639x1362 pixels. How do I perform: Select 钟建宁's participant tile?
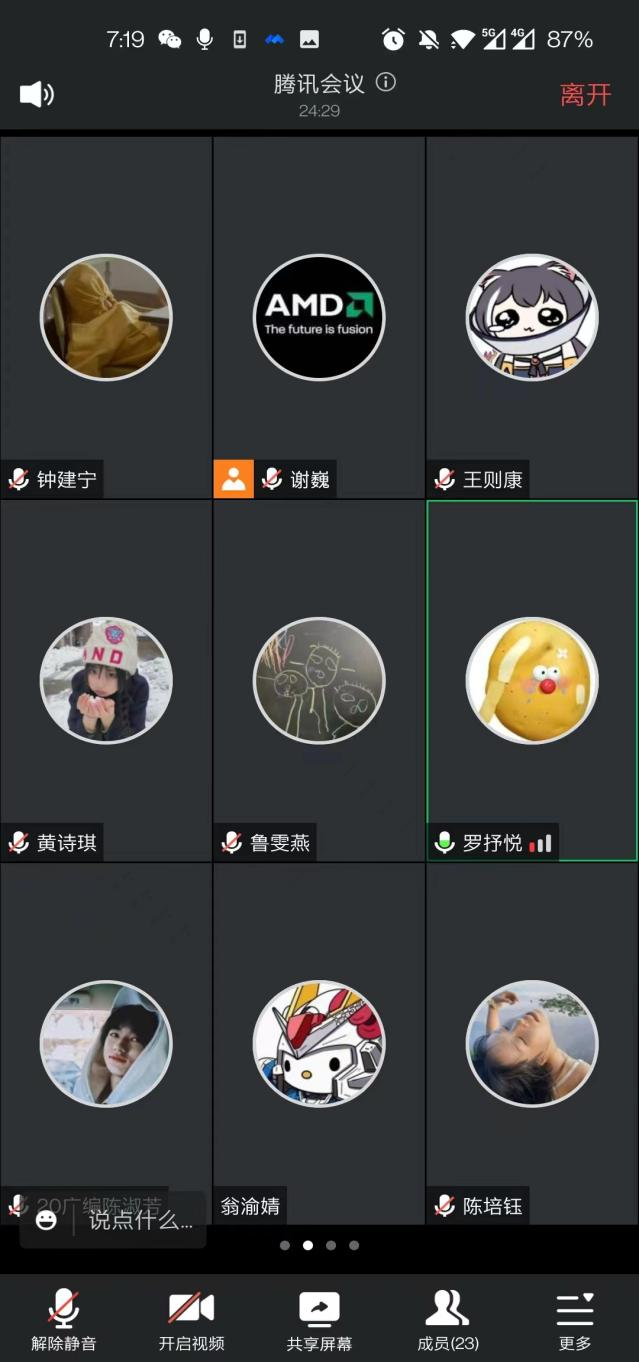pos(106,317)
